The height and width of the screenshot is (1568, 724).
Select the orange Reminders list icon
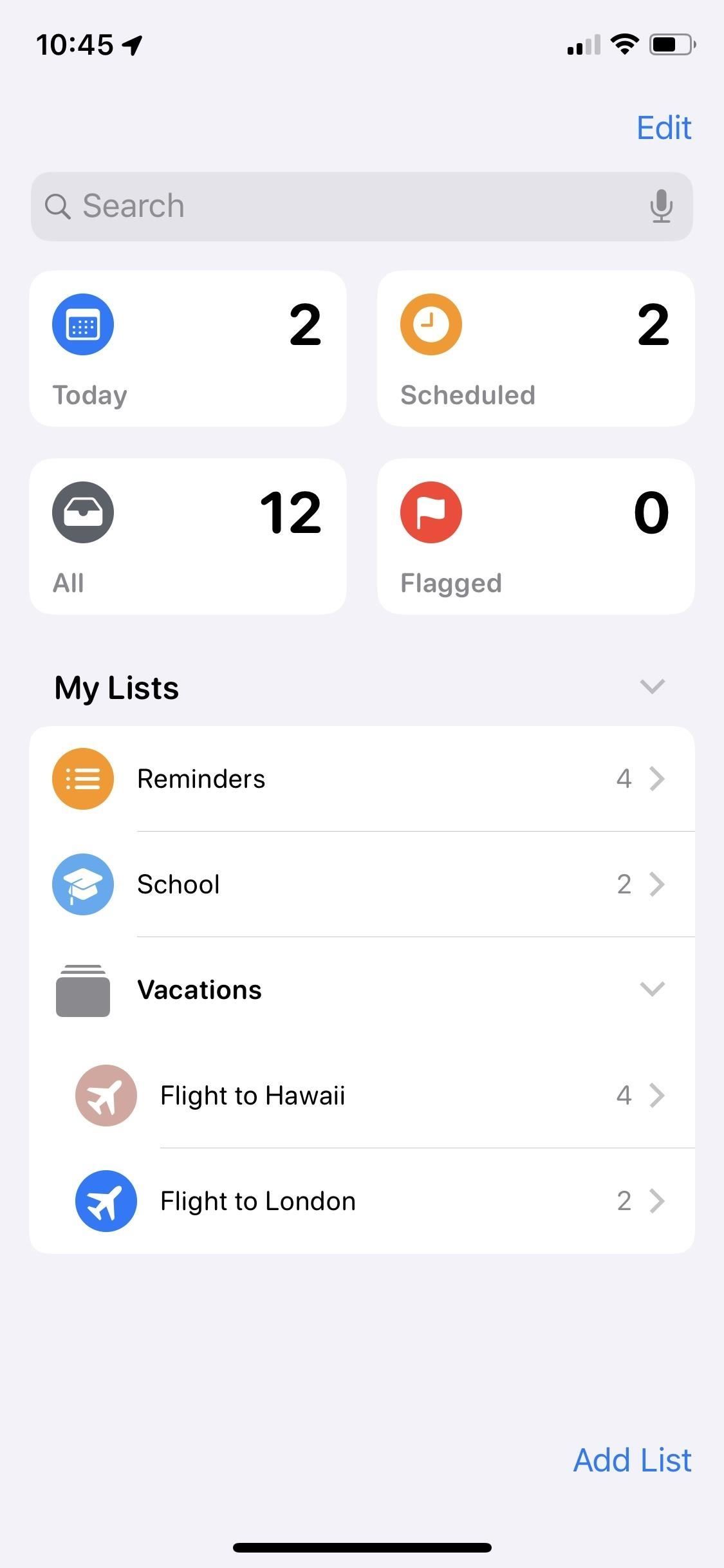point(82,778)
